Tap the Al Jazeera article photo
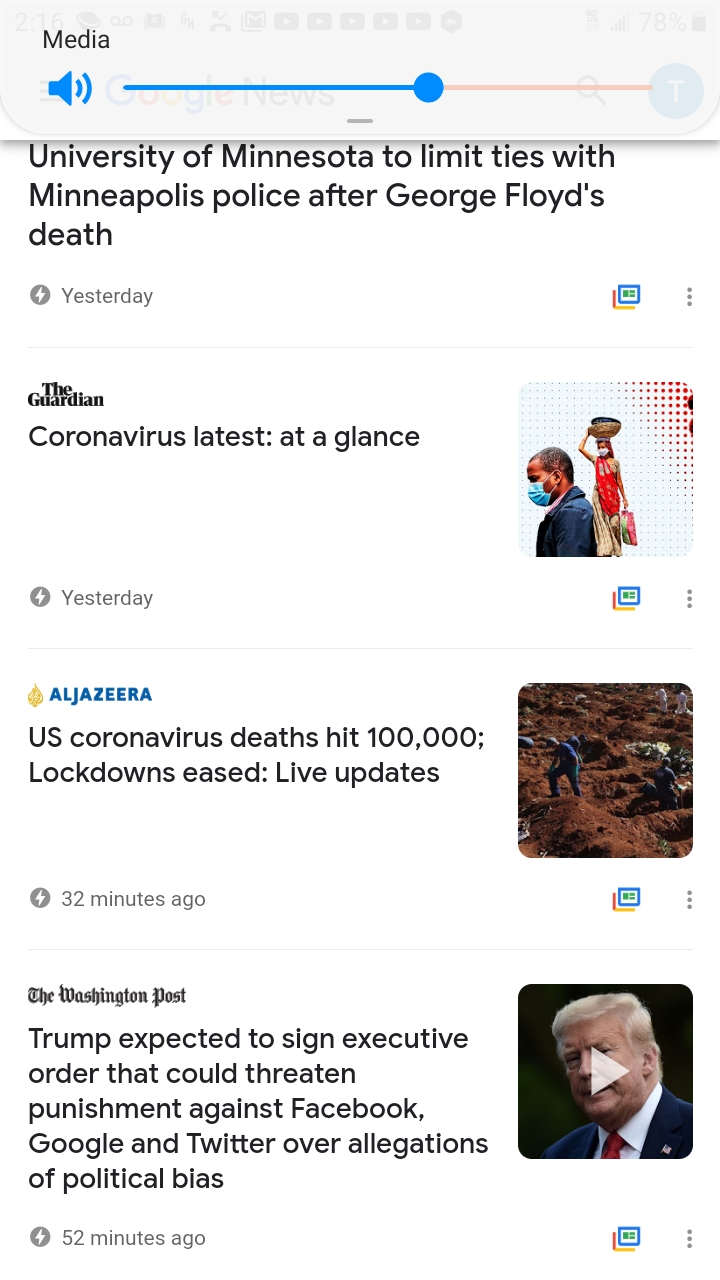Viewport: 720px width, 1280px height. [x=605, y=770]
